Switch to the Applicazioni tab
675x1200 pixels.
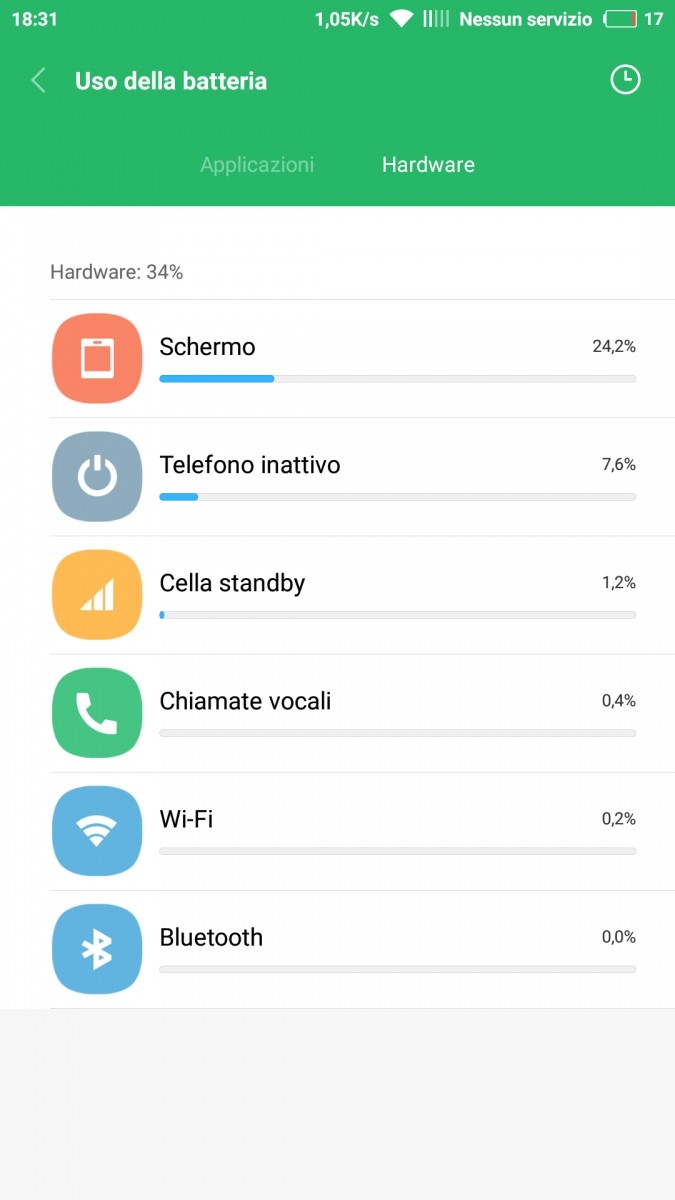(x=257, y=165)
